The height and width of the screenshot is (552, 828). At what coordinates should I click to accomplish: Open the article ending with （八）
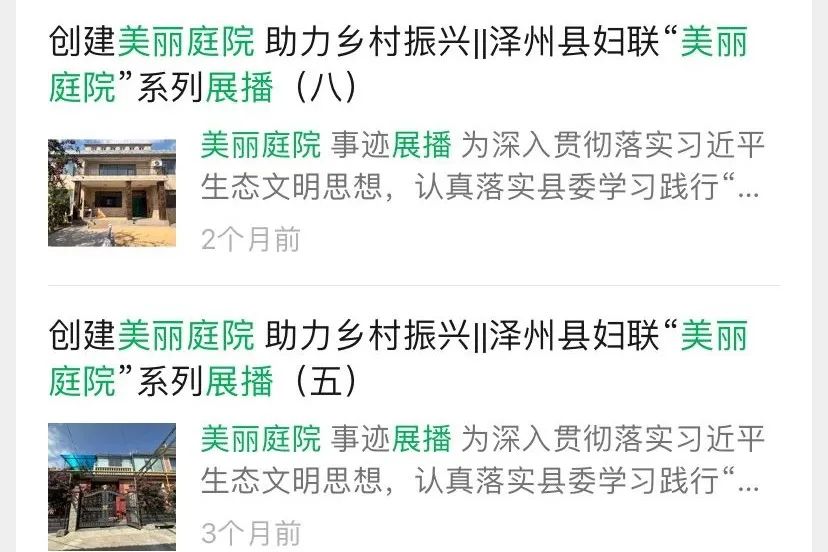click(x=400, y=65)
